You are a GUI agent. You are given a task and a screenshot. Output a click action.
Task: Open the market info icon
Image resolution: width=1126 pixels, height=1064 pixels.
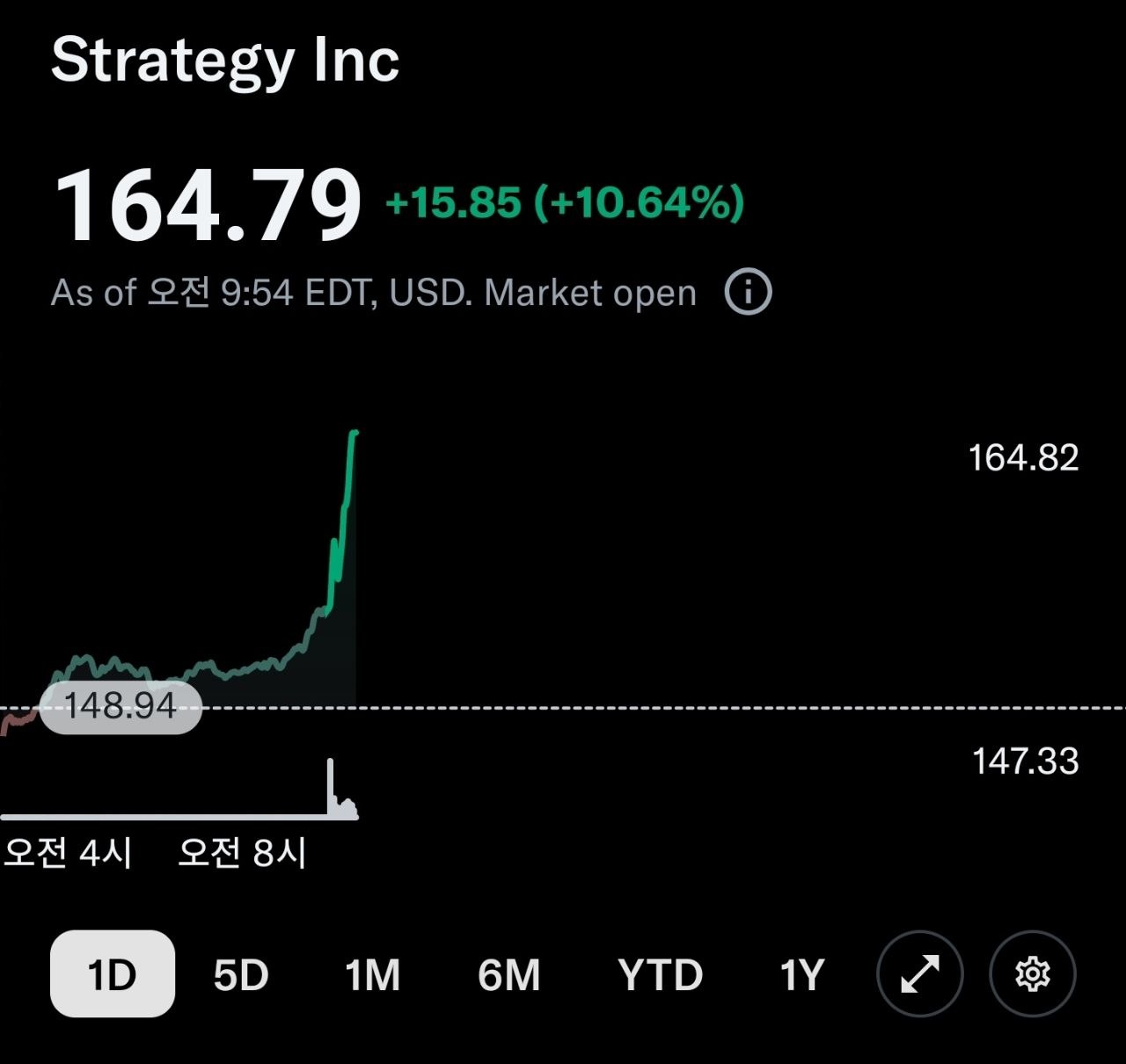coord(748,292)
